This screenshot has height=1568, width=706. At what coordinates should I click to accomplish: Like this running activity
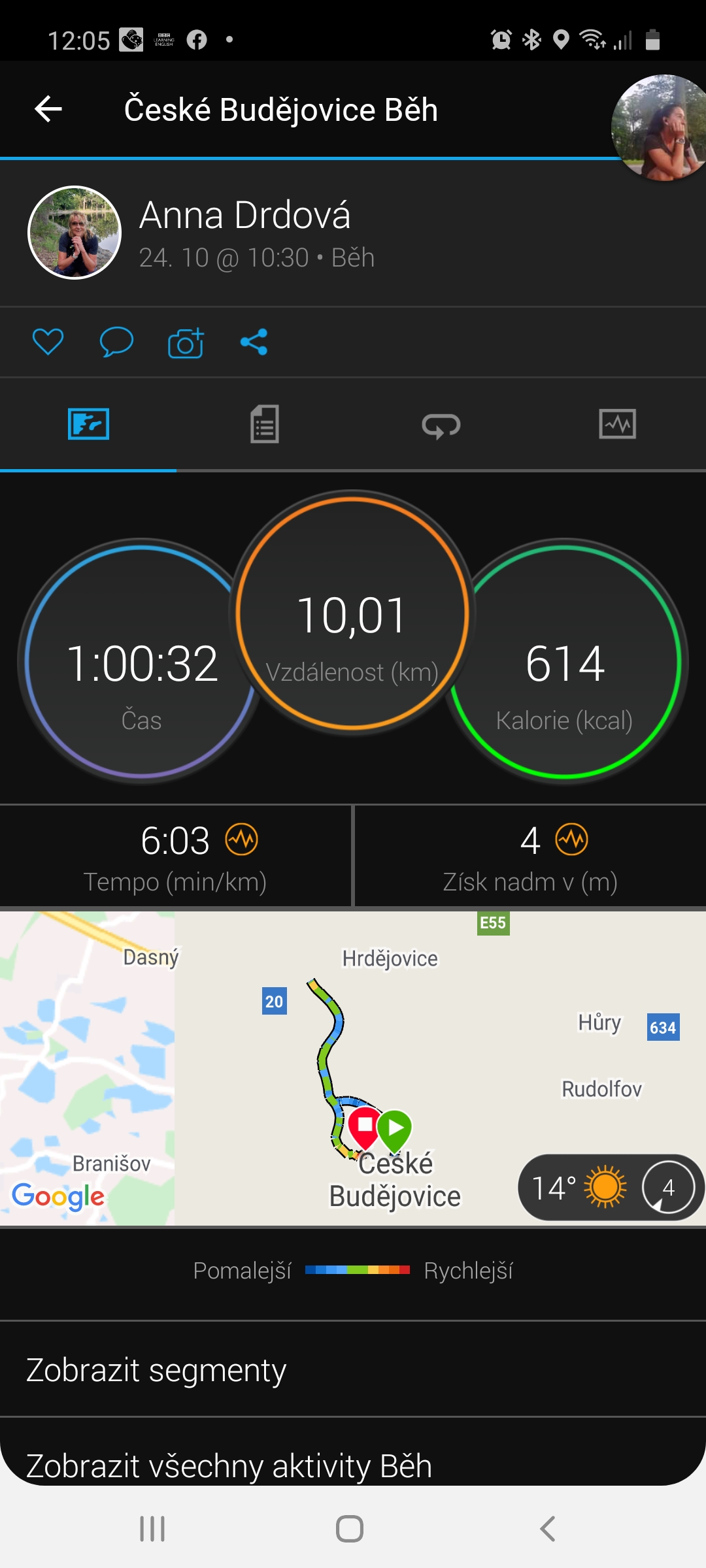pyautogui.click(x=48, y=342)
